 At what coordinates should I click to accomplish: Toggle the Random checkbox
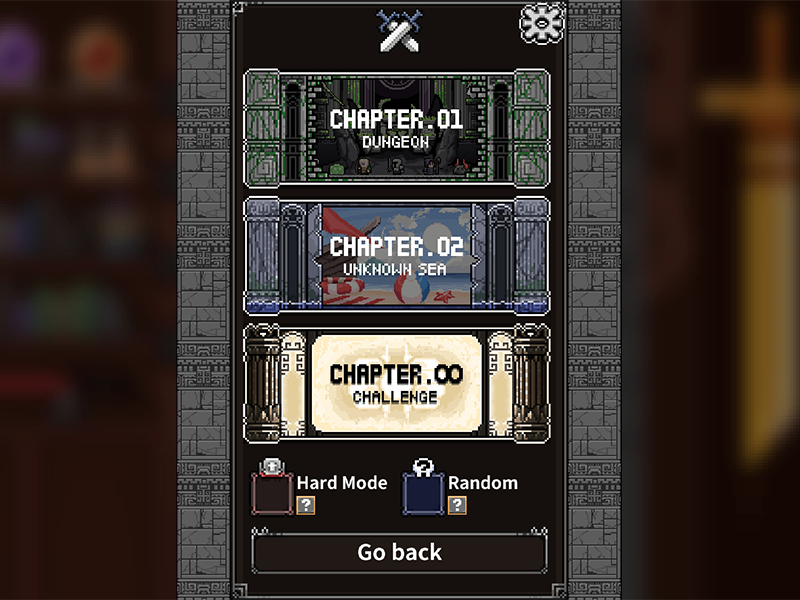tap(423, 493)
